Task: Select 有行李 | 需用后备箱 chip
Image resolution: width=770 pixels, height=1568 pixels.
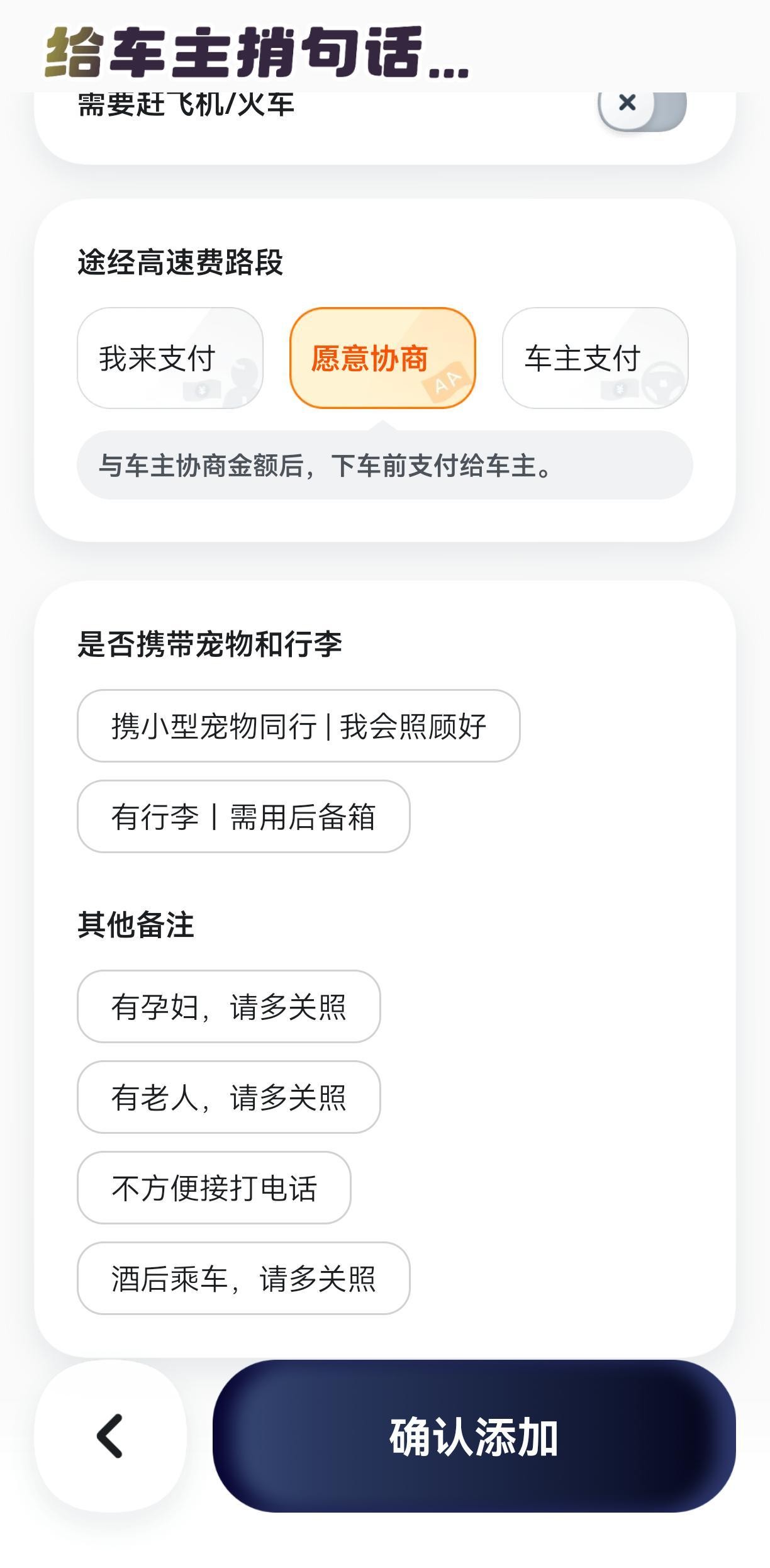Action: [x=243, y=817]
